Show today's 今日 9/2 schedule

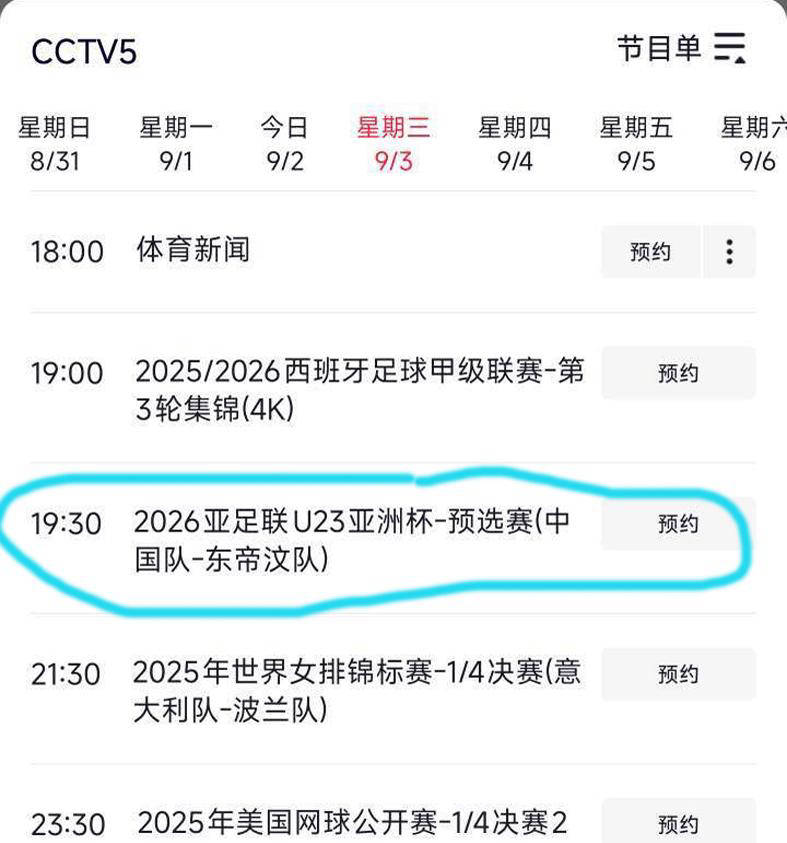click(285, 144)
